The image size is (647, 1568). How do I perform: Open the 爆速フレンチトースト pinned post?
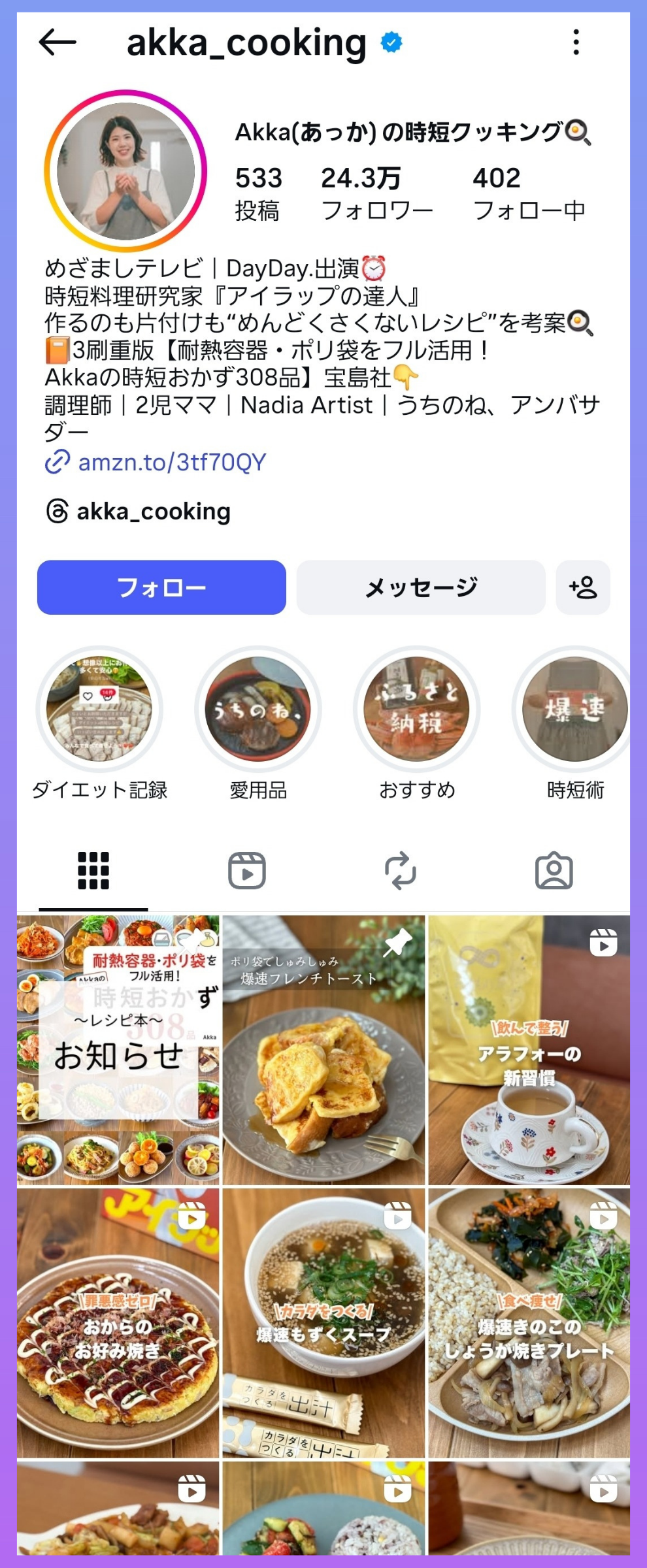coord(323,1050)
